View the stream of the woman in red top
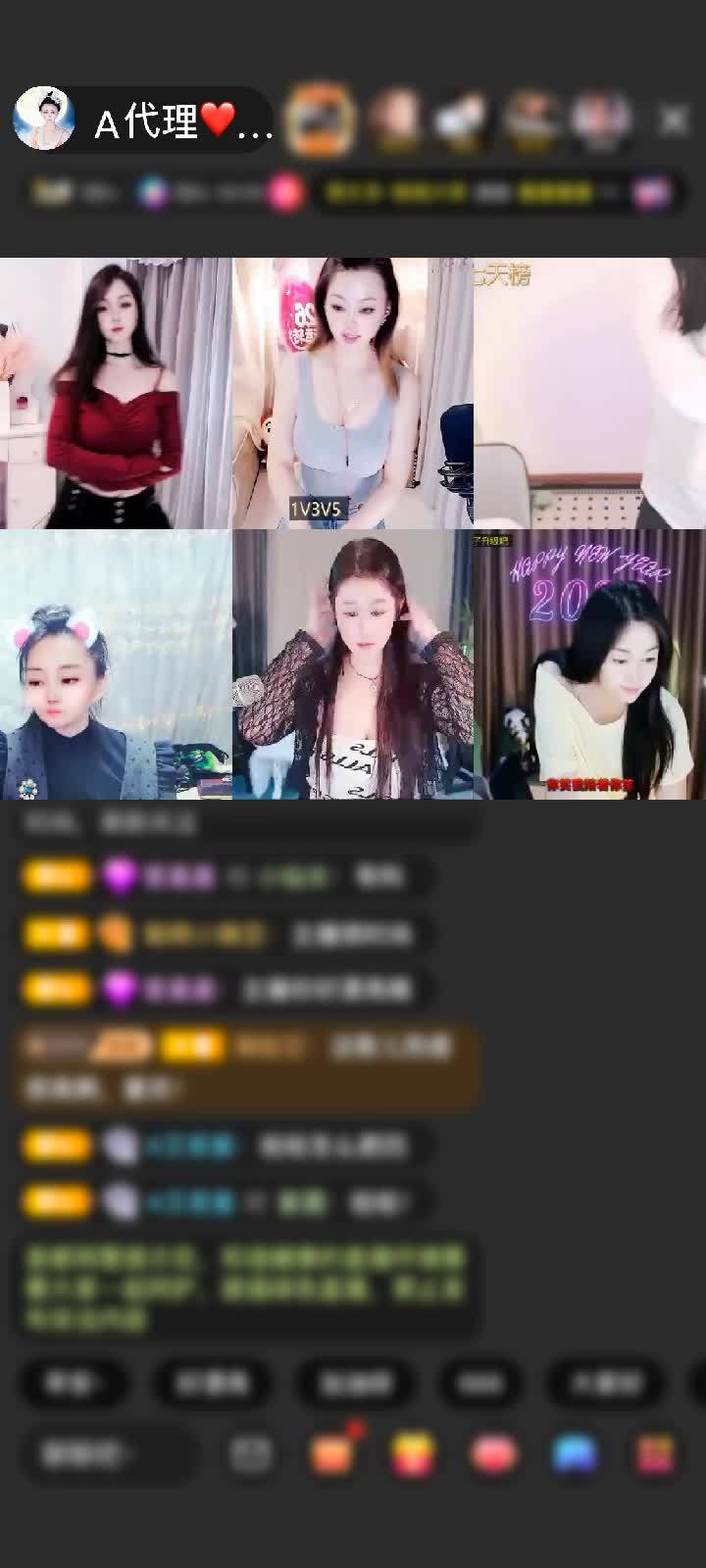The image size is (706, 1568). [116, 393]
